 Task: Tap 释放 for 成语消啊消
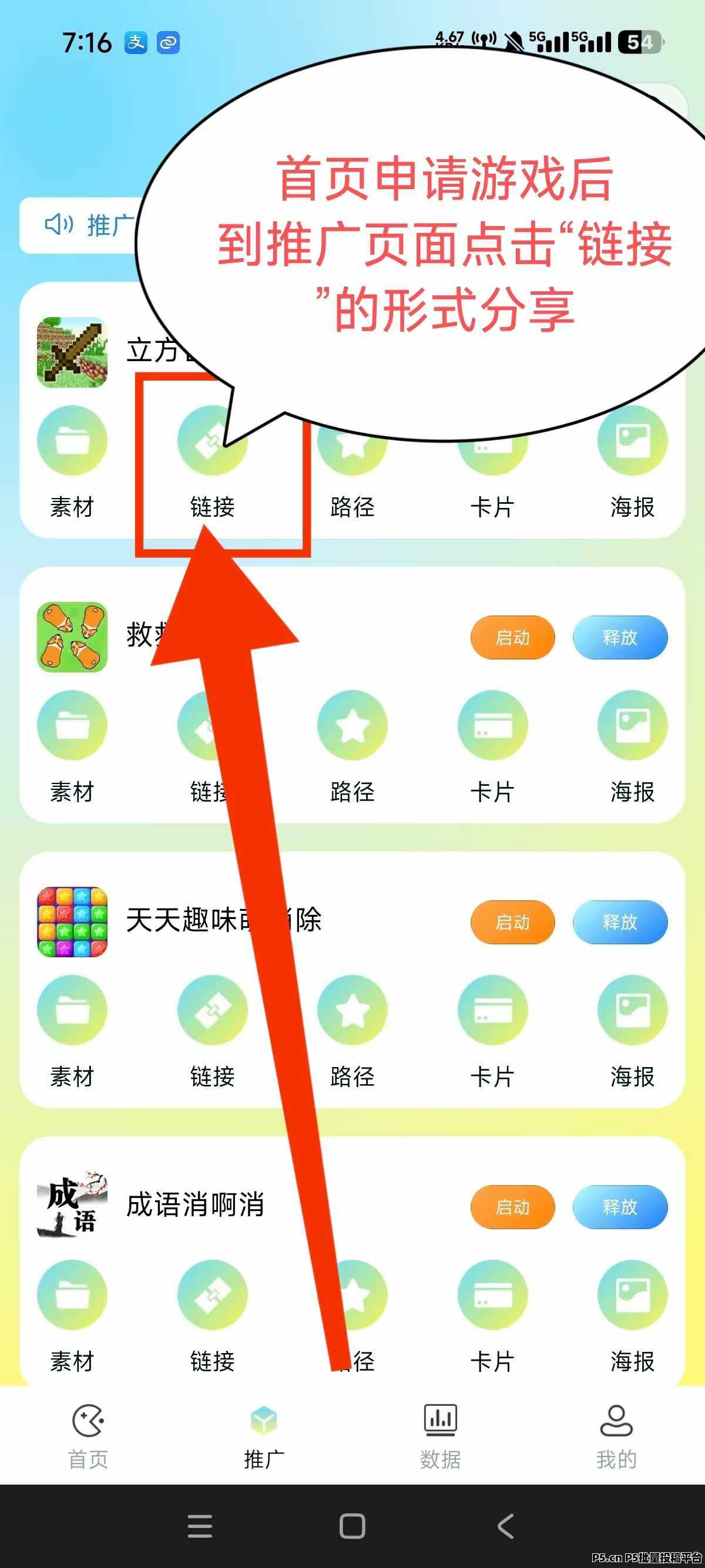tap(620, 1207)
